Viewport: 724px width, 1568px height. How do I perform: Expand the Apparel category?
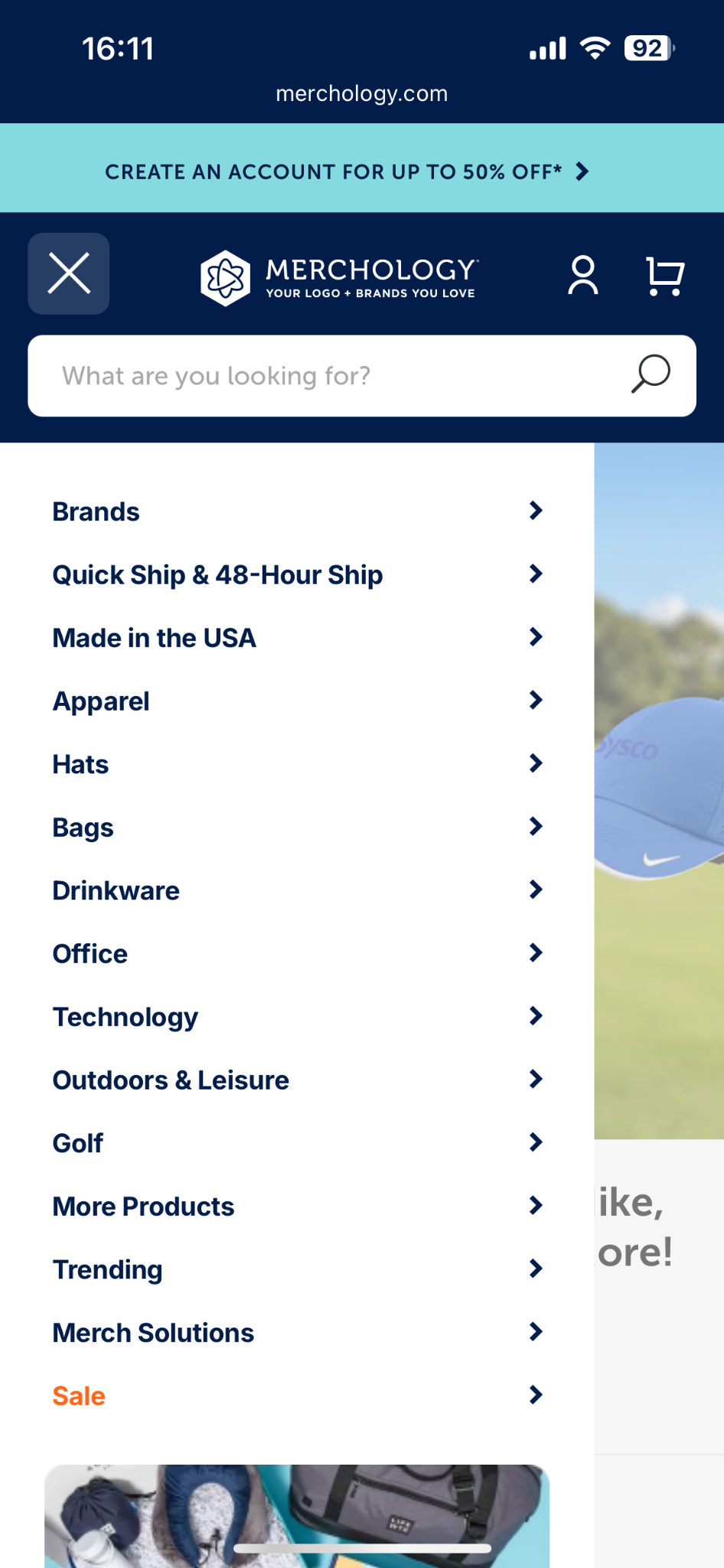297,701
